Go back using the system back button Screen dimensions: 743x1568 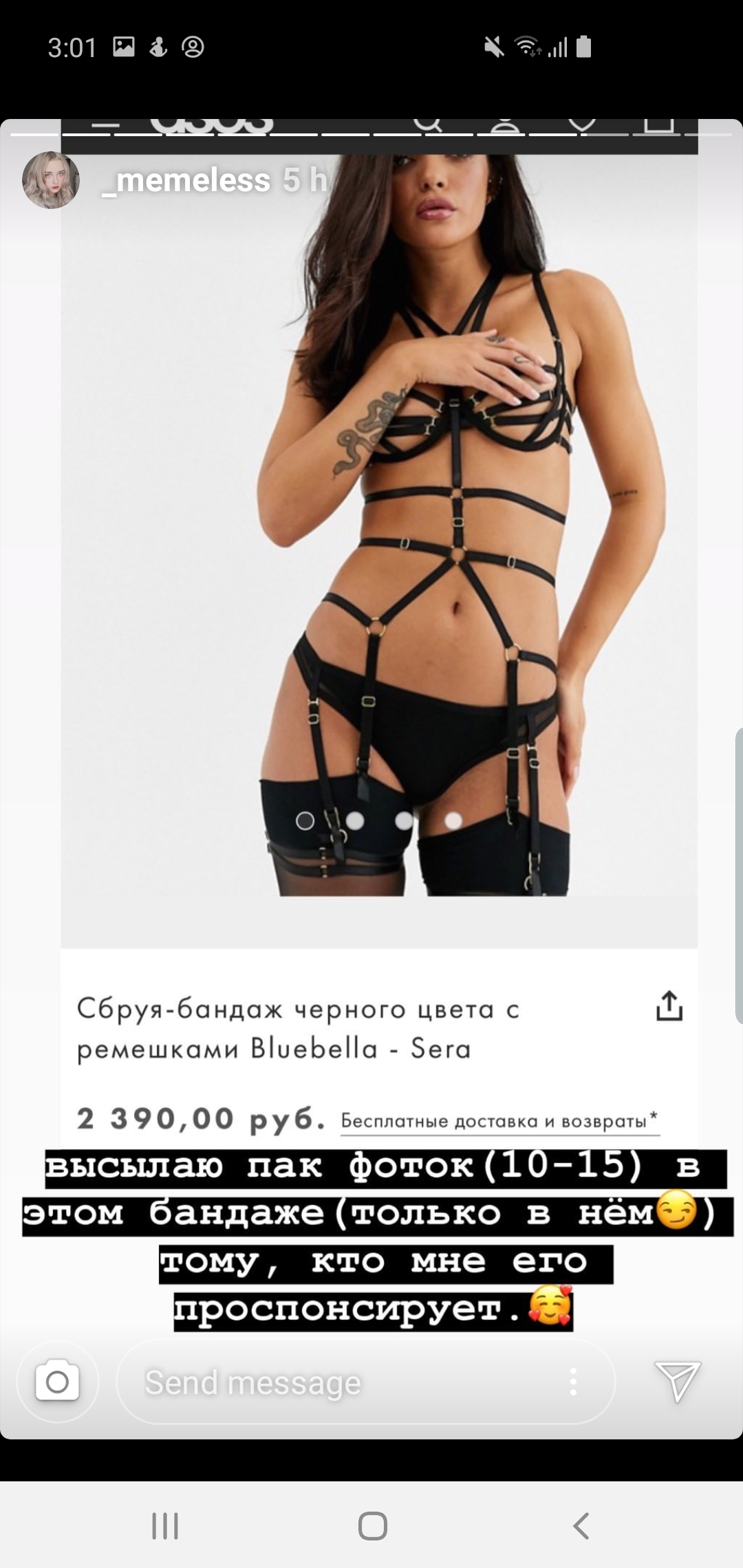coord(581,1525)
